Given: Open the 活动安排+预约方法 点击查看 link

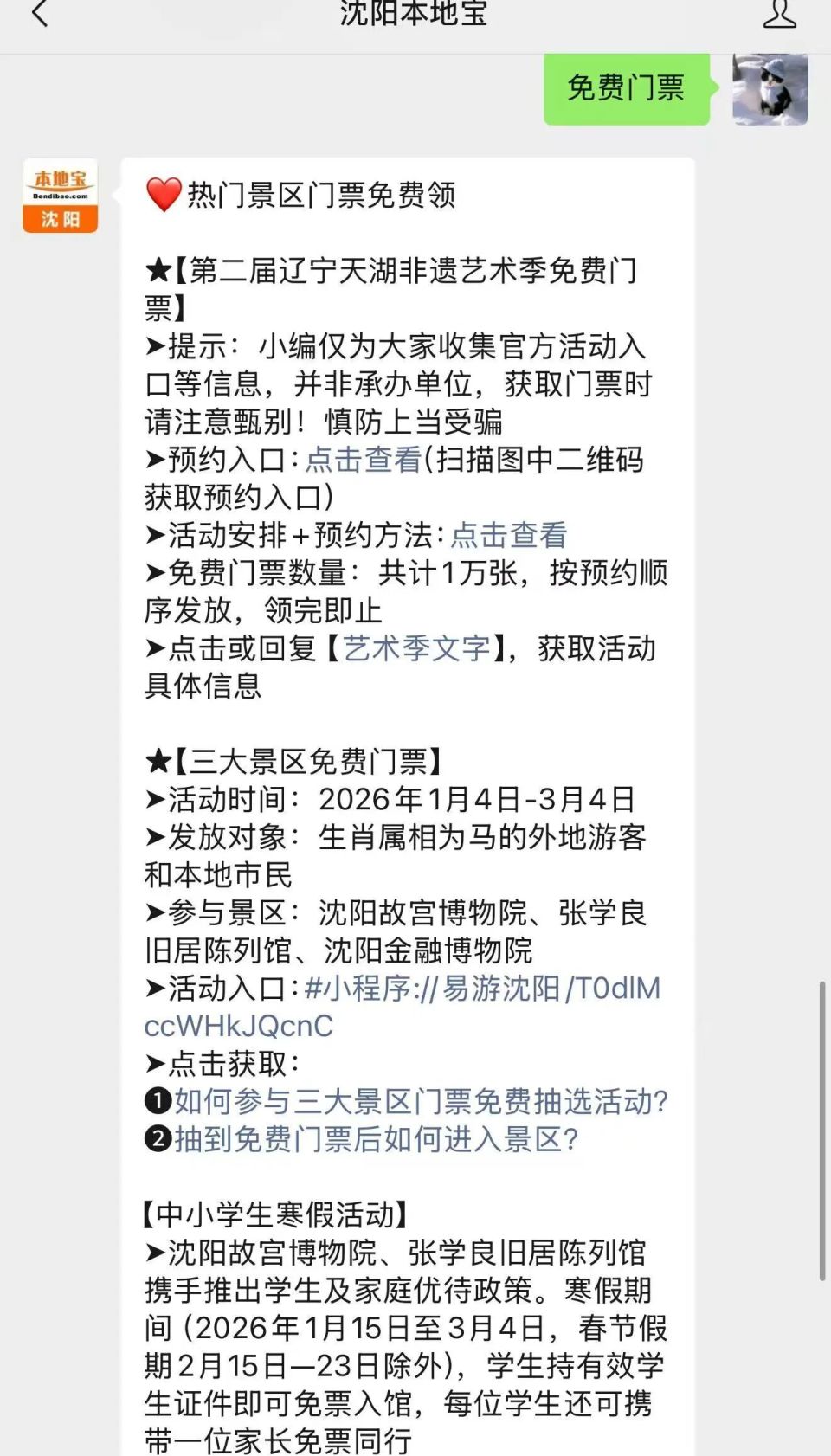Looking at the screenshot, I should [506, 535].
